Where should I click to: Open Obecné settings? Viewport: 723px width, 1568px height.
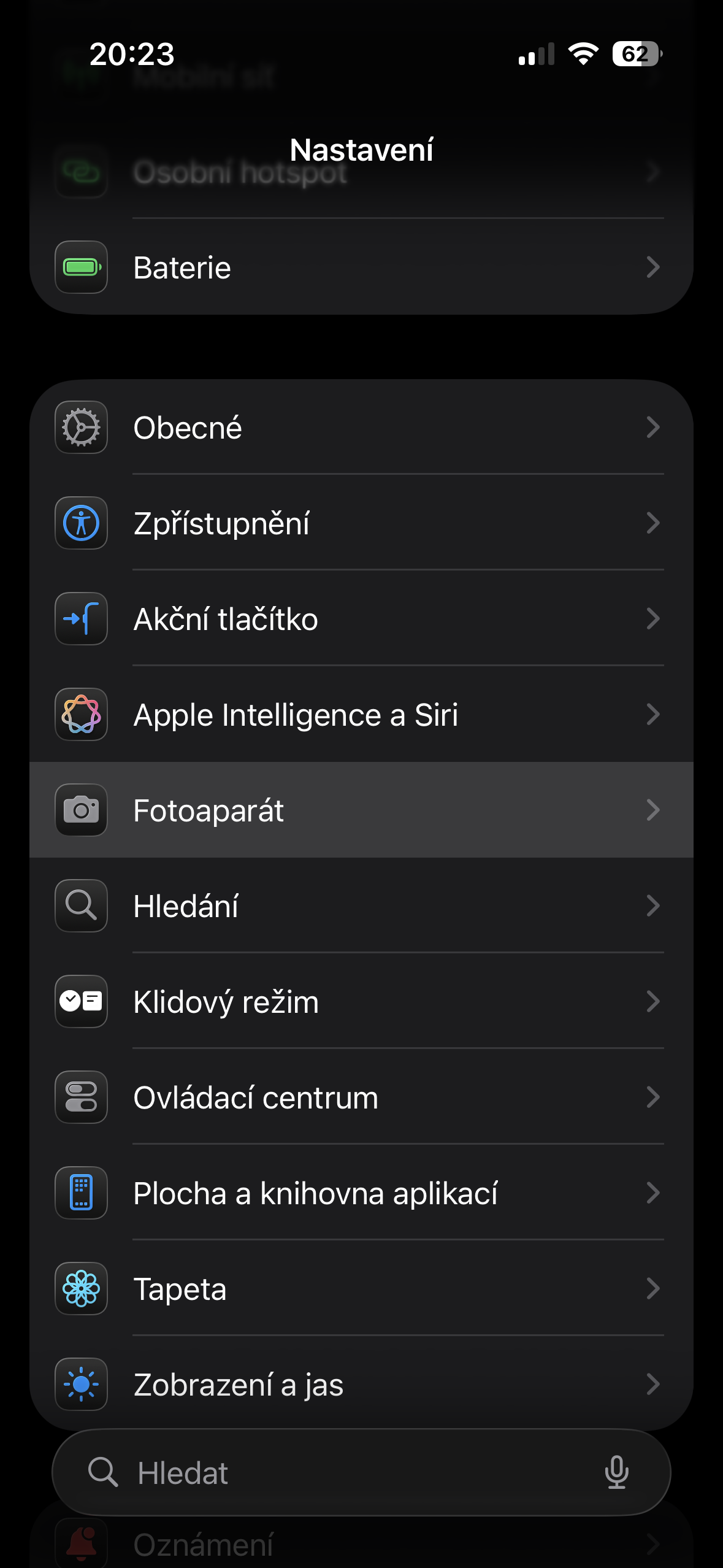click(361, 428)
